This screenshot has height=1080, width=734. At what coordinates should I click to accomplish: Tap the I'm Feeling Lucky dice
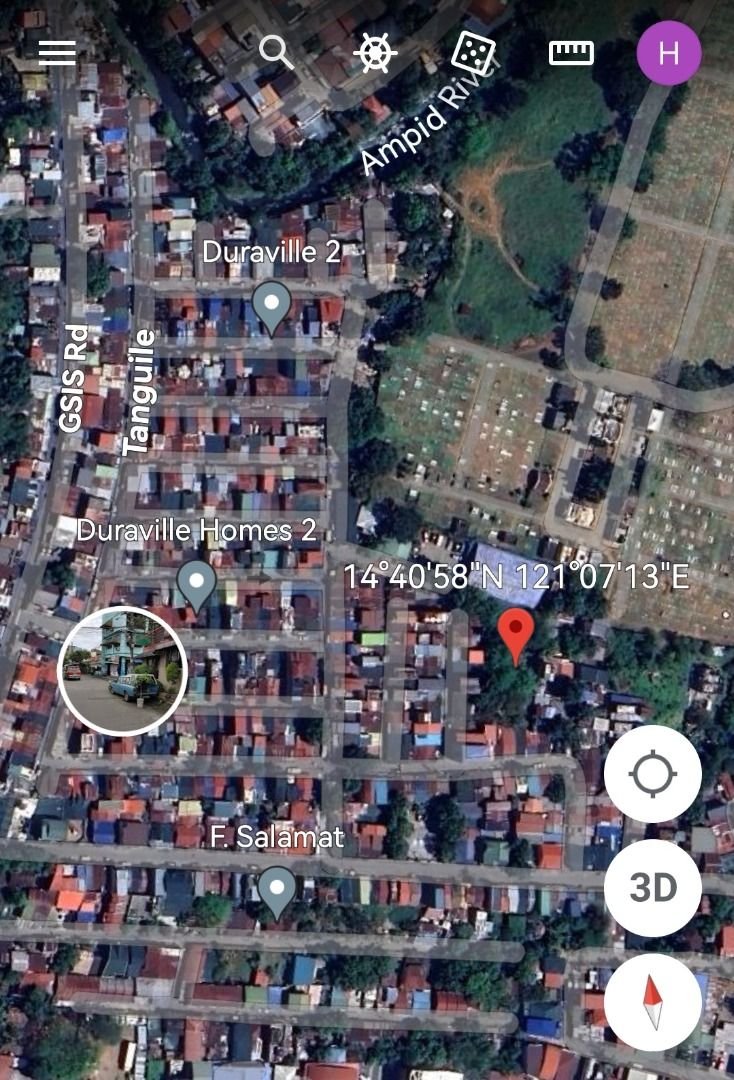pos(474,52)
